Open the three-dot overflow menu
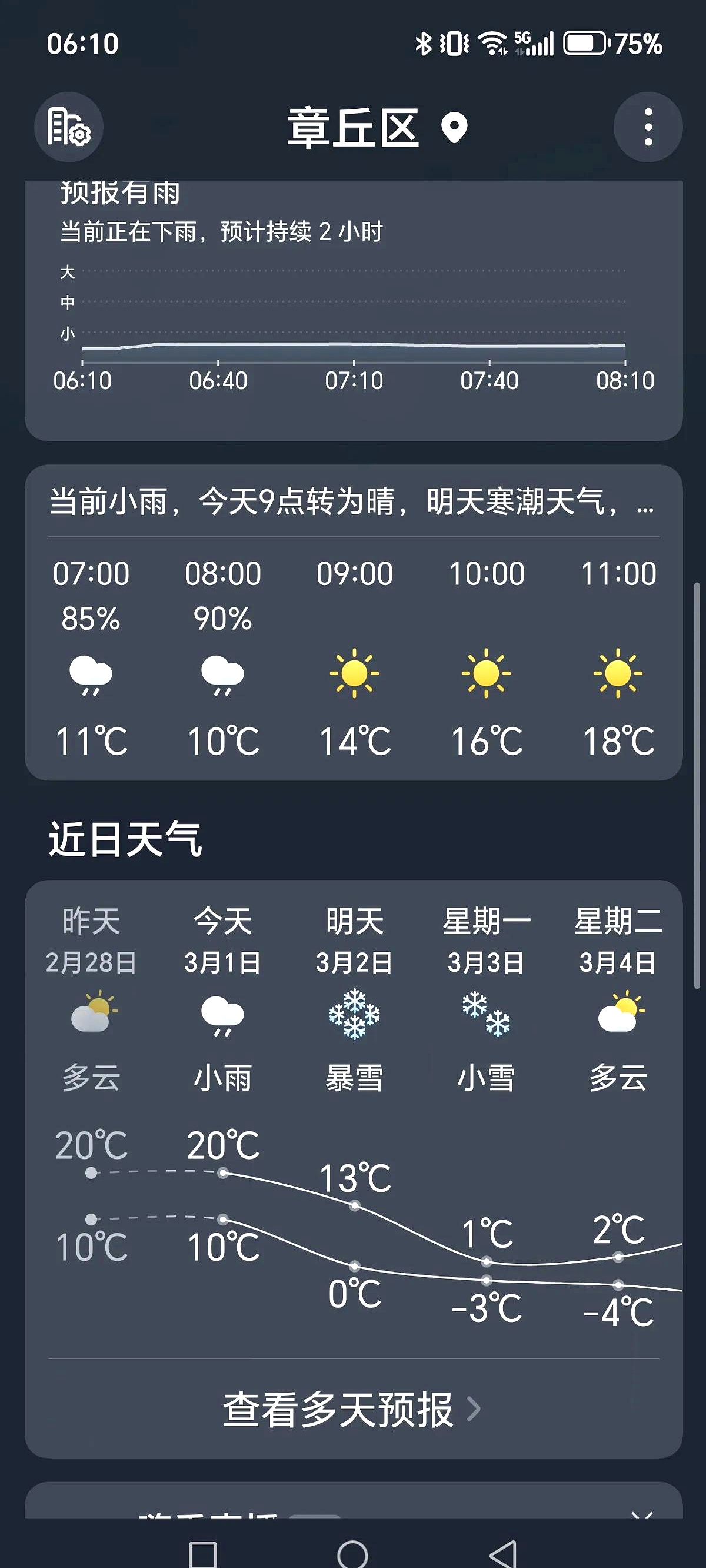 648,127
